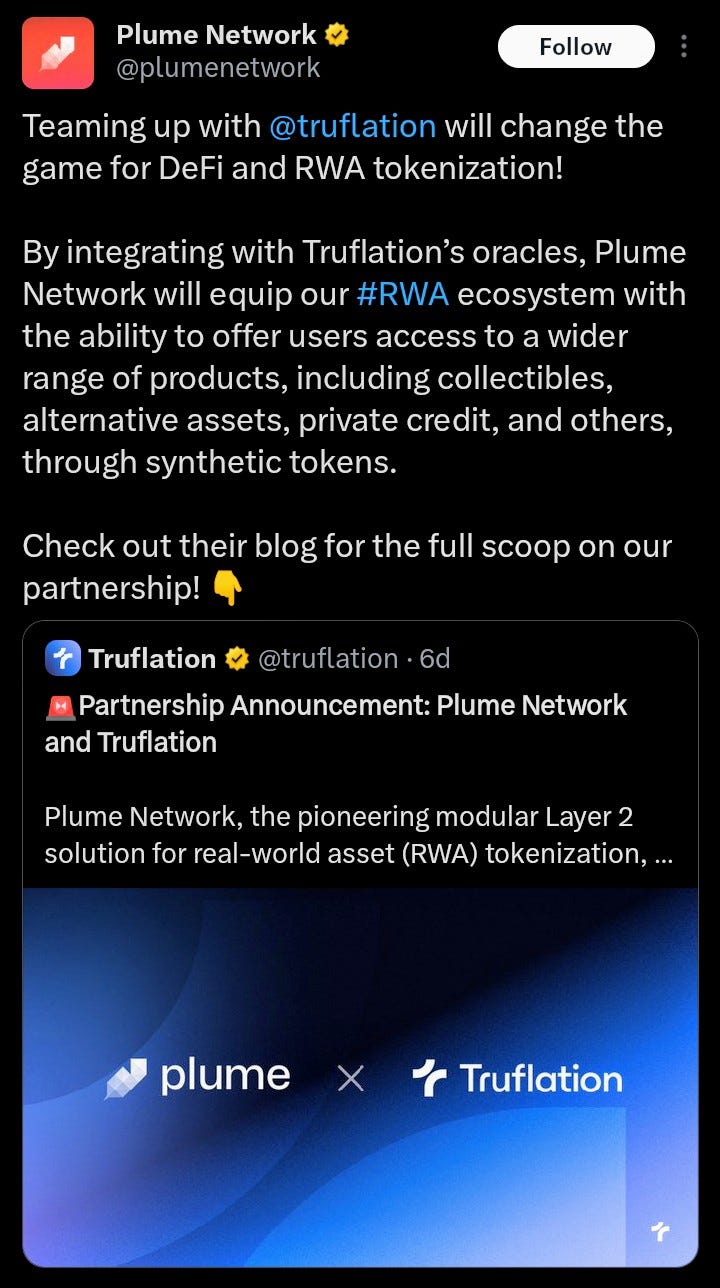Open the @truflation mention link

352,127
